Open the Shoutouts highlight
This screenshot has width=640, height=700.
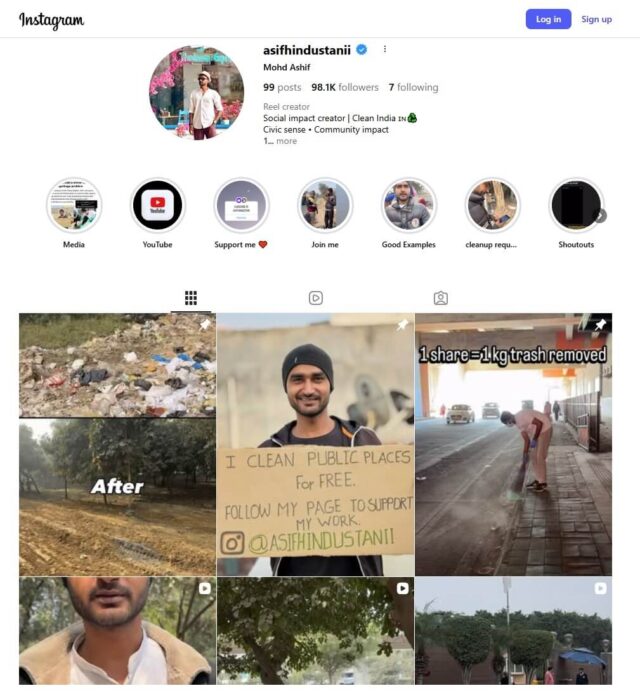(x=574, y=205)
